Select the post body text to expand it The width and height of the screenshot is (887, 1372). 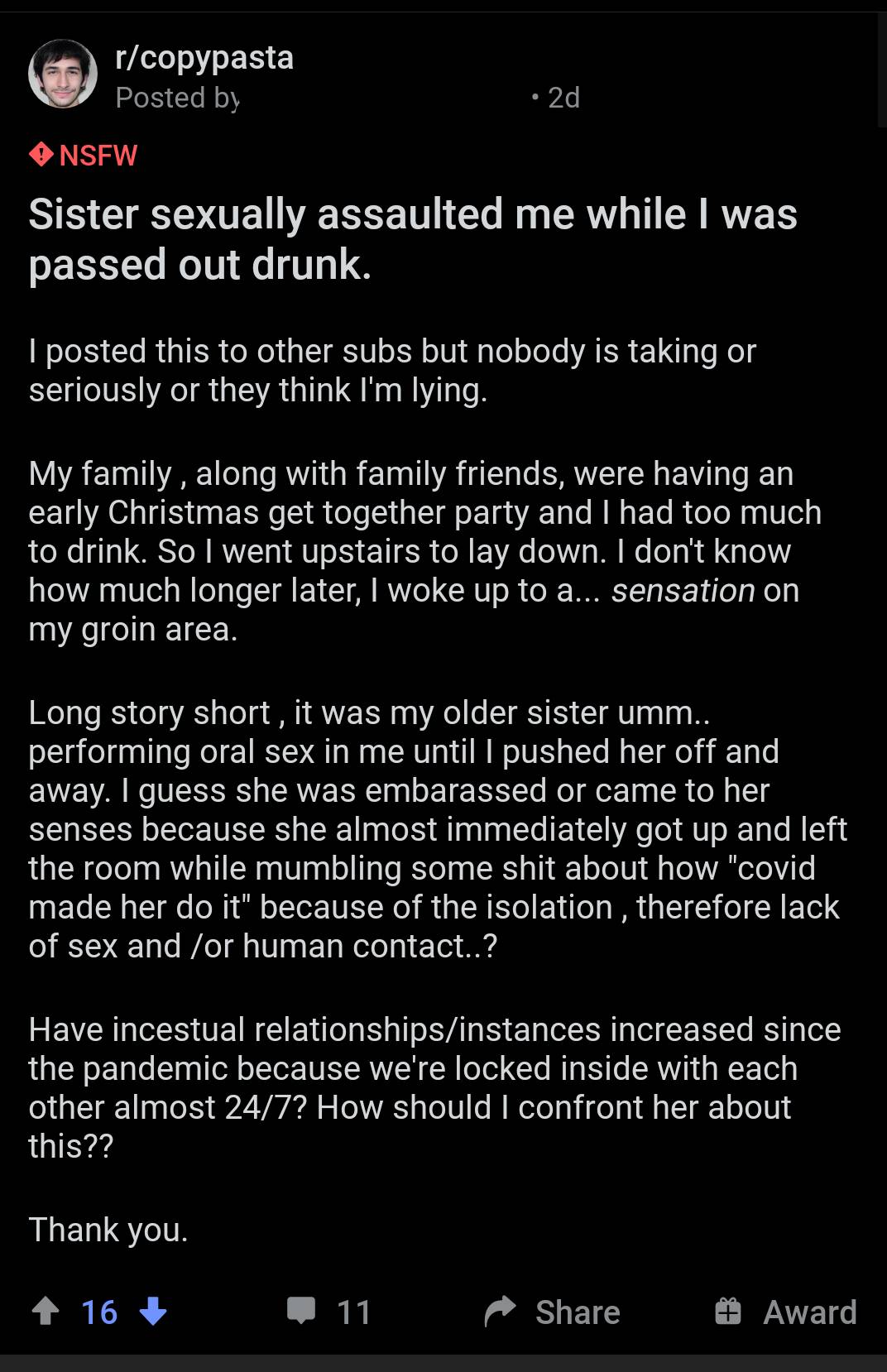click(414, 745)
